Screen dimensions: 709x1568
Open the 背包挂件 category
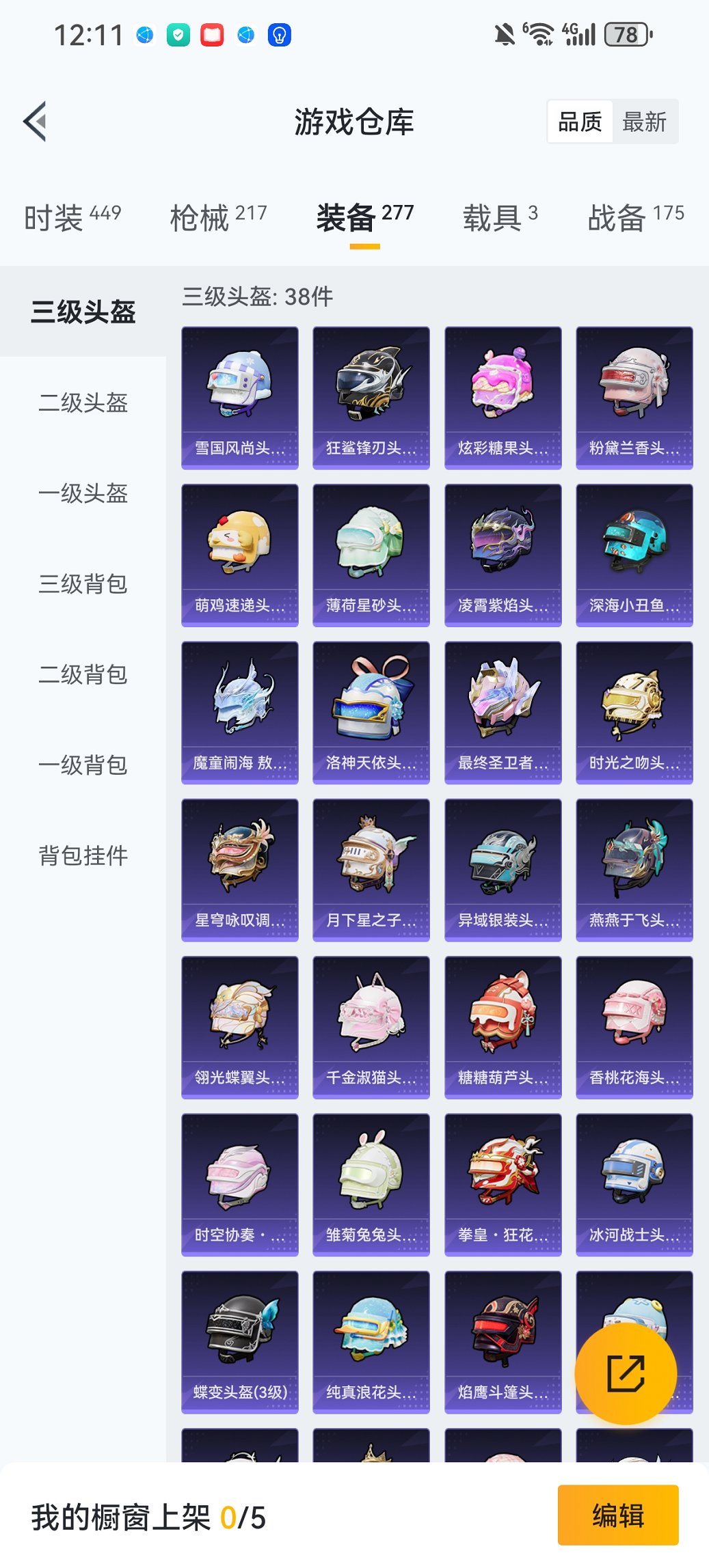pos(82,855)
